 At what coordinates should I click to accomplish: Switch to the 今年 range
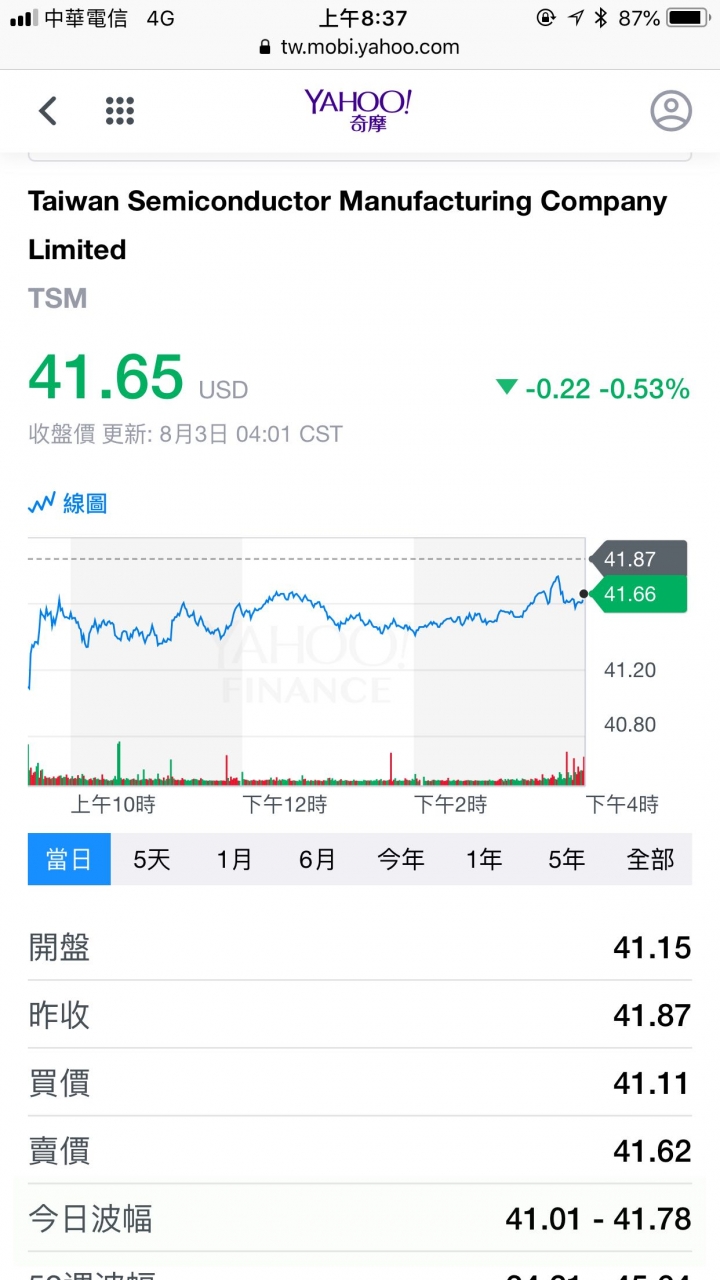pos(401,860)
